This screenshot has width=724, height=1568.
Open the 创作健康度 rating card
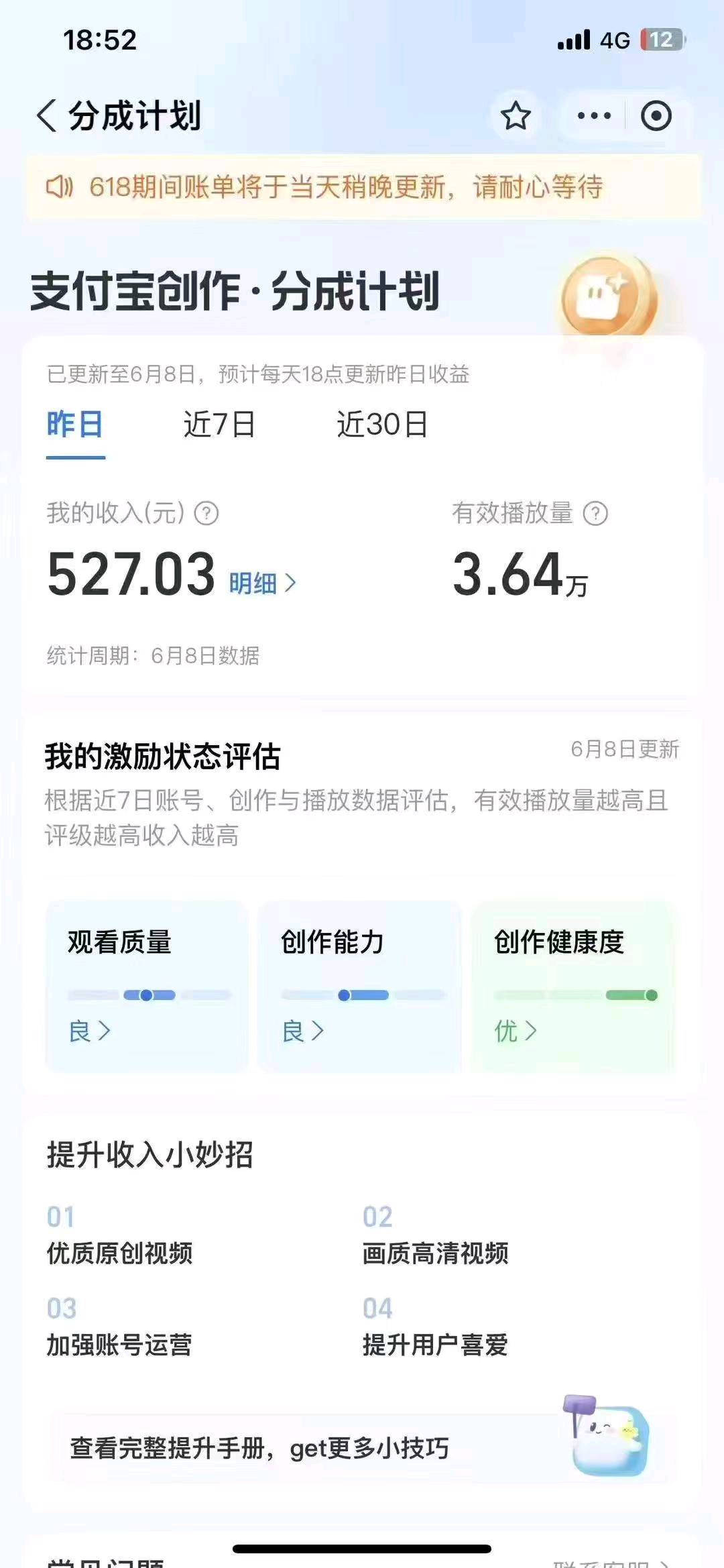[573, 987]
